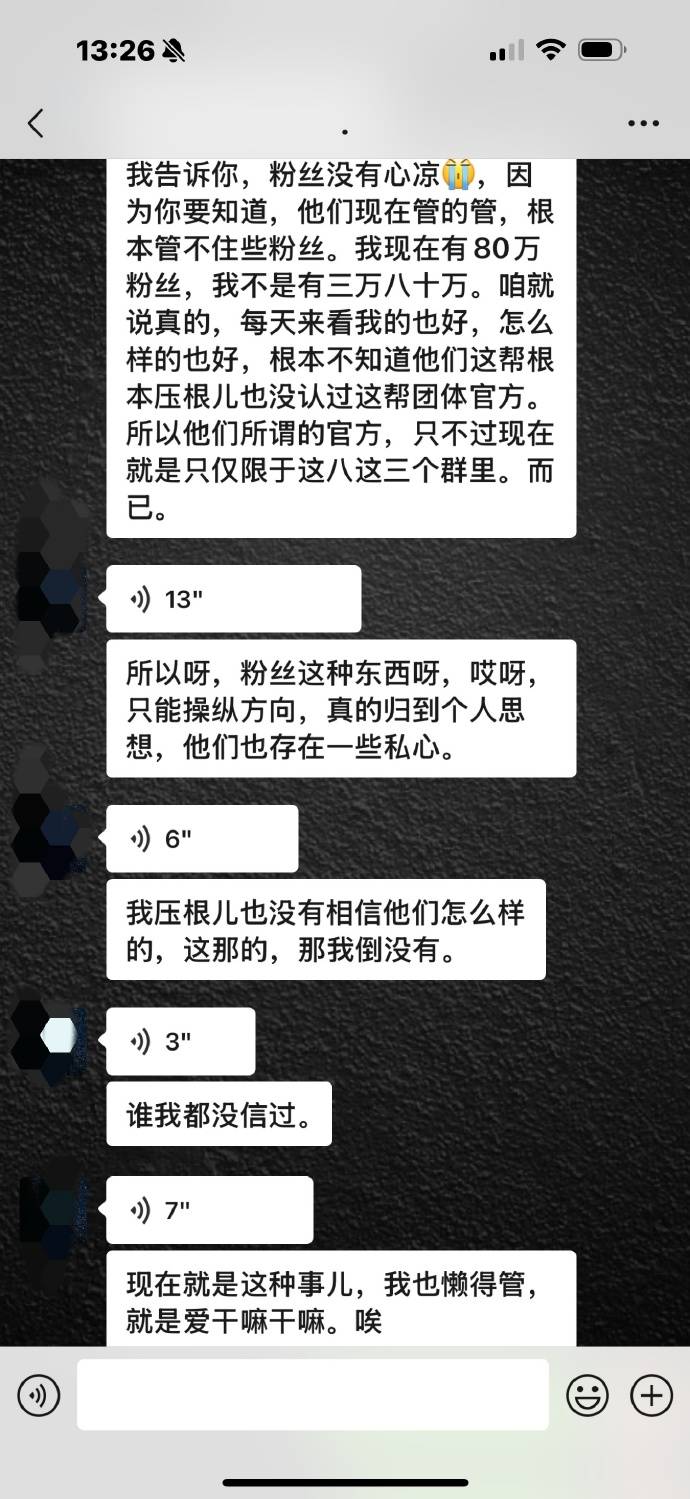The width and height of the screenshot is (690, 1499).
Task: Open the plus attachments menu
Action: click(651, 1395)
